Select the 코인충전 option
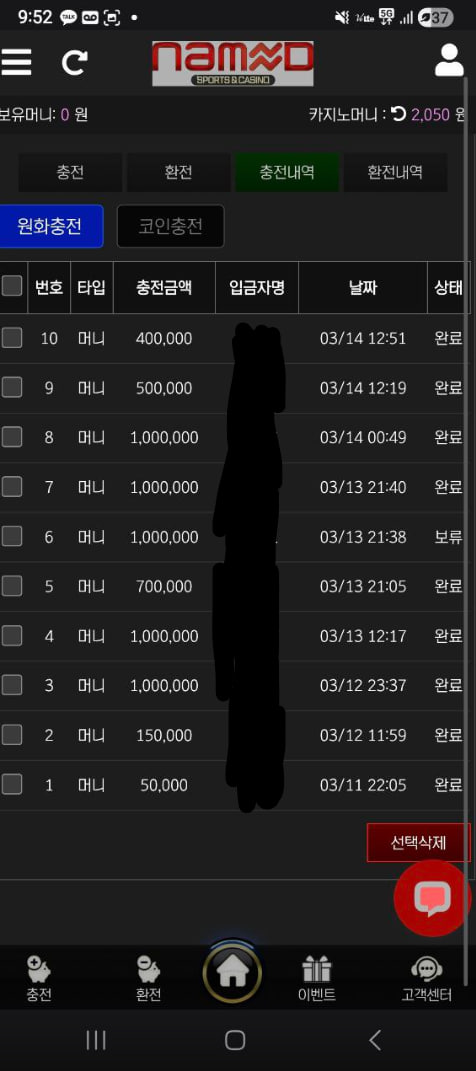This screenshot has height=1071, width=476. 171,226
